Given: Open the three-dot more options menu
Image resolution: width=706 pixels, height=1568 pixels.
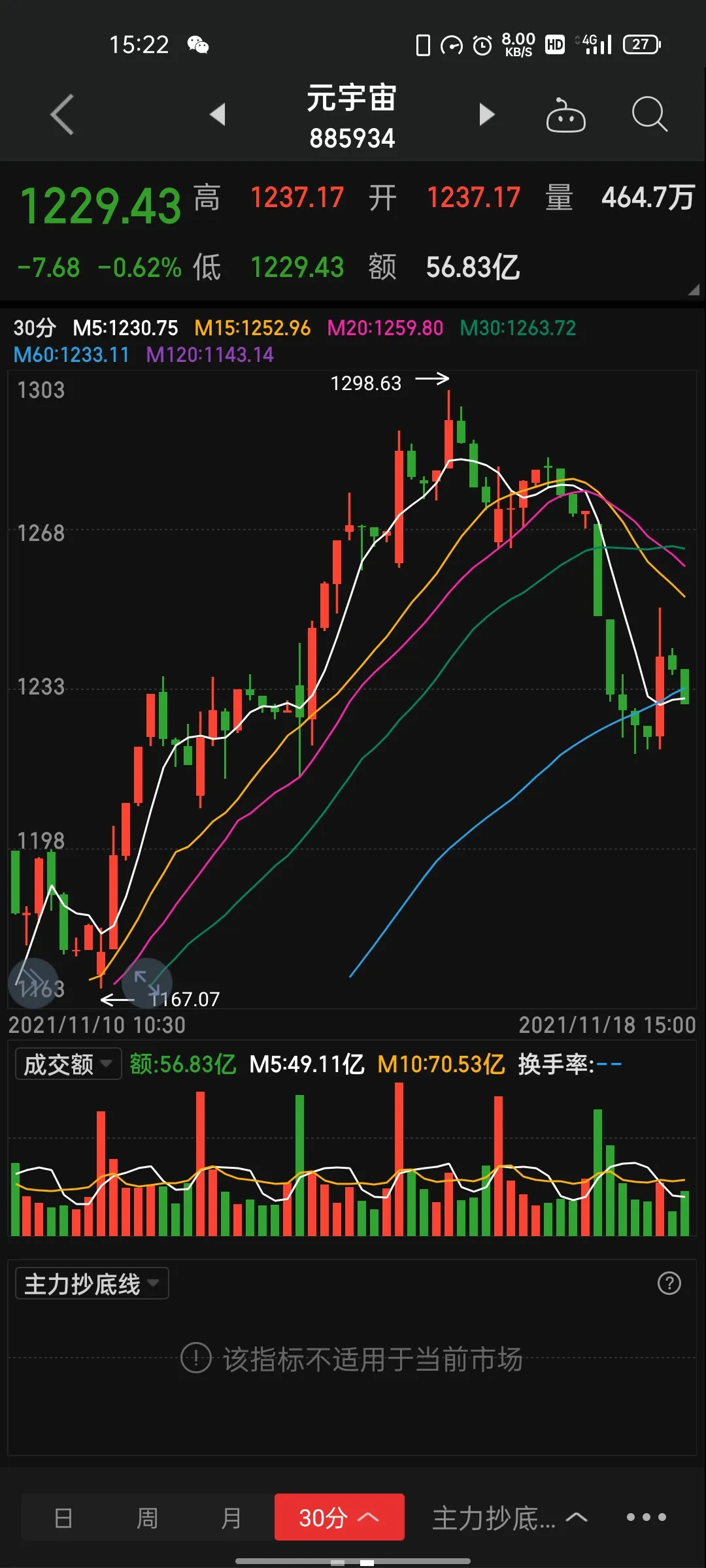Looking at the screenshot, I should click(647, 1517).
